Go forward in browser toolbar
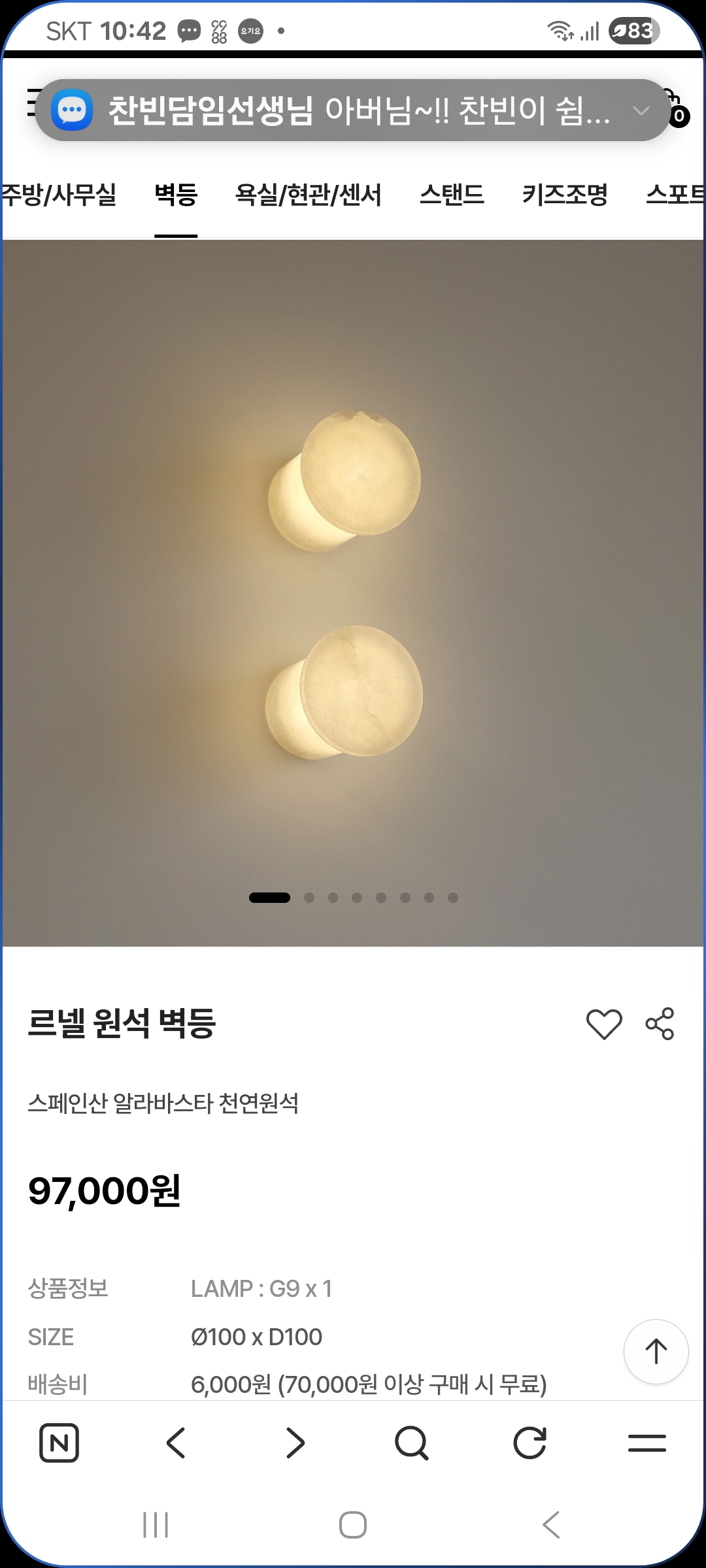The image size is (706, 1568). click(x=295, y=1443)
